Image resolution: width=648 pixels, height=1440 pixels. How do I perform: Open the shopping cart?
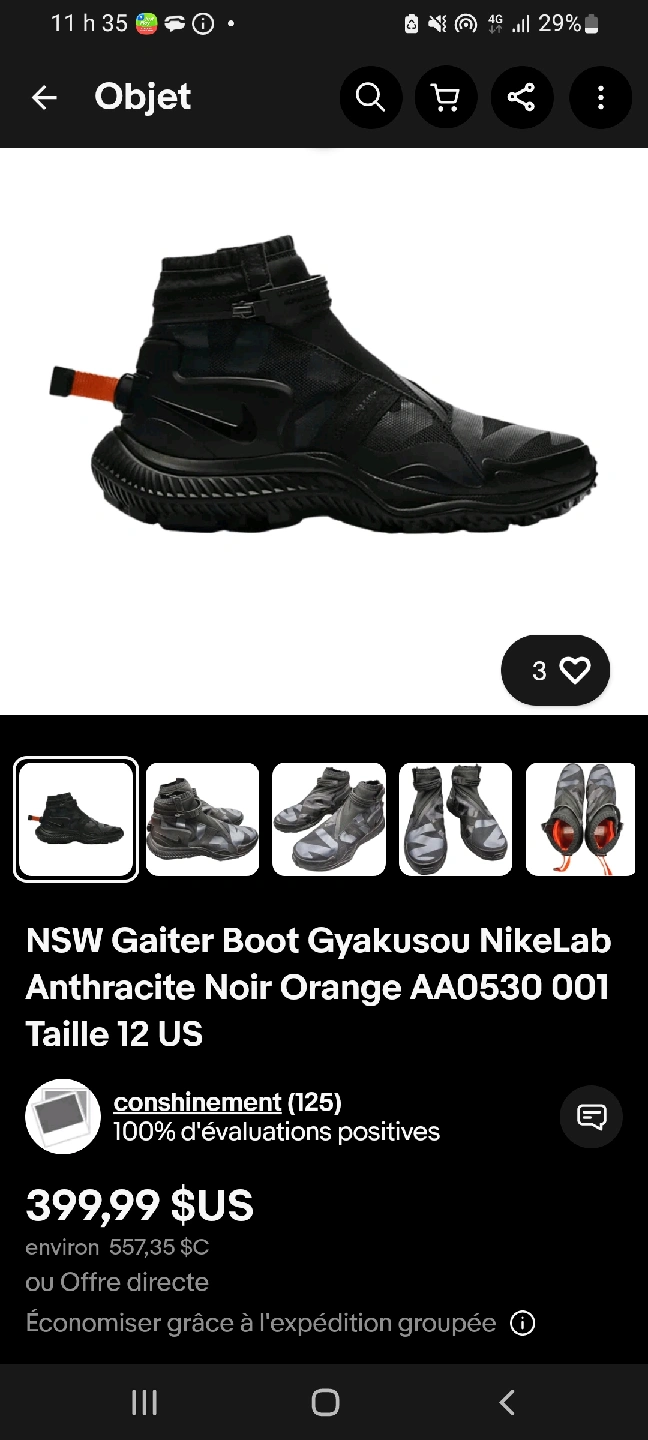446,97
